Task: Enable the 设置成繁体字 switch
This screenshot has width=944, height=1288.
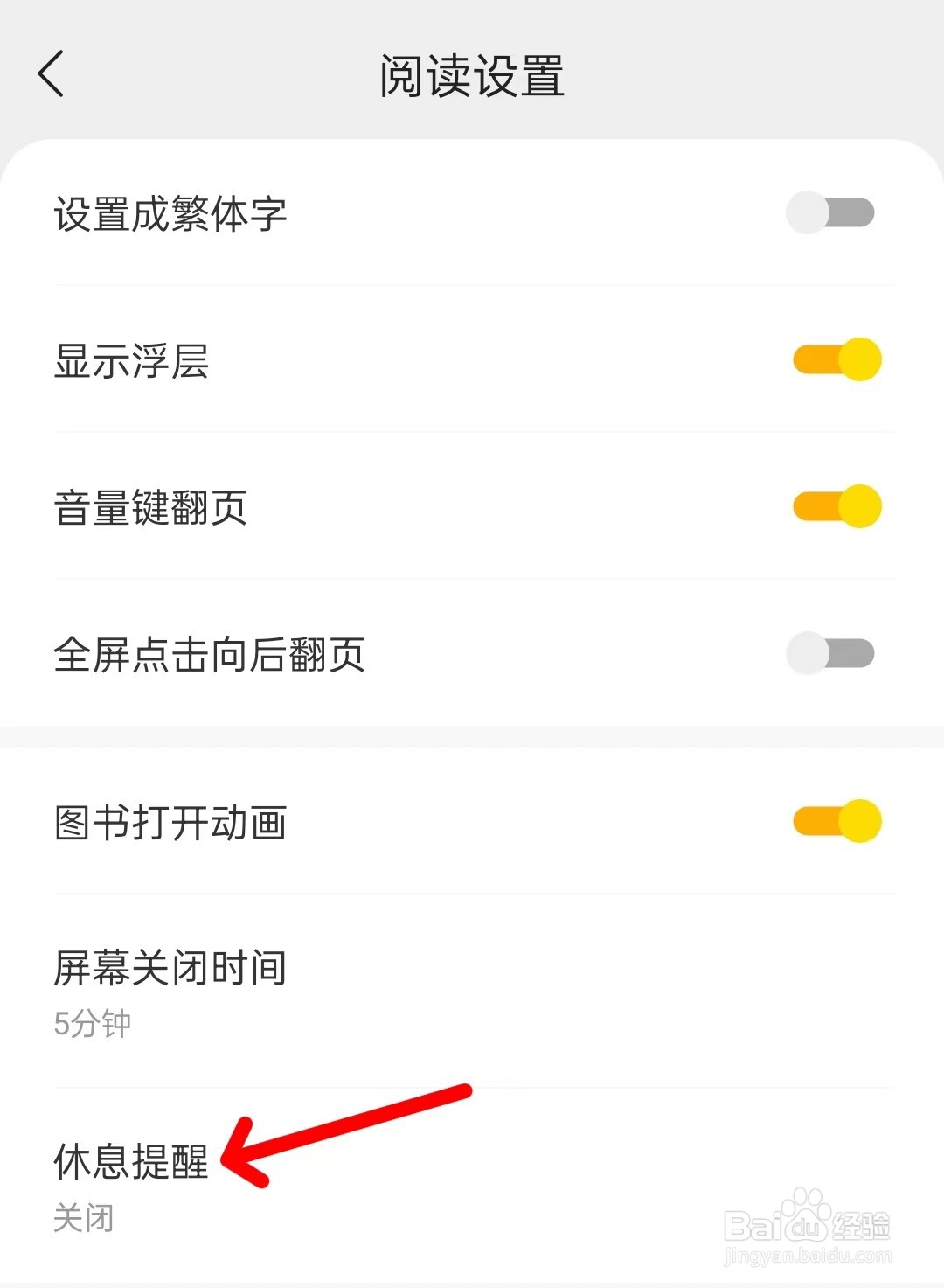Action: tap(830, 212)
